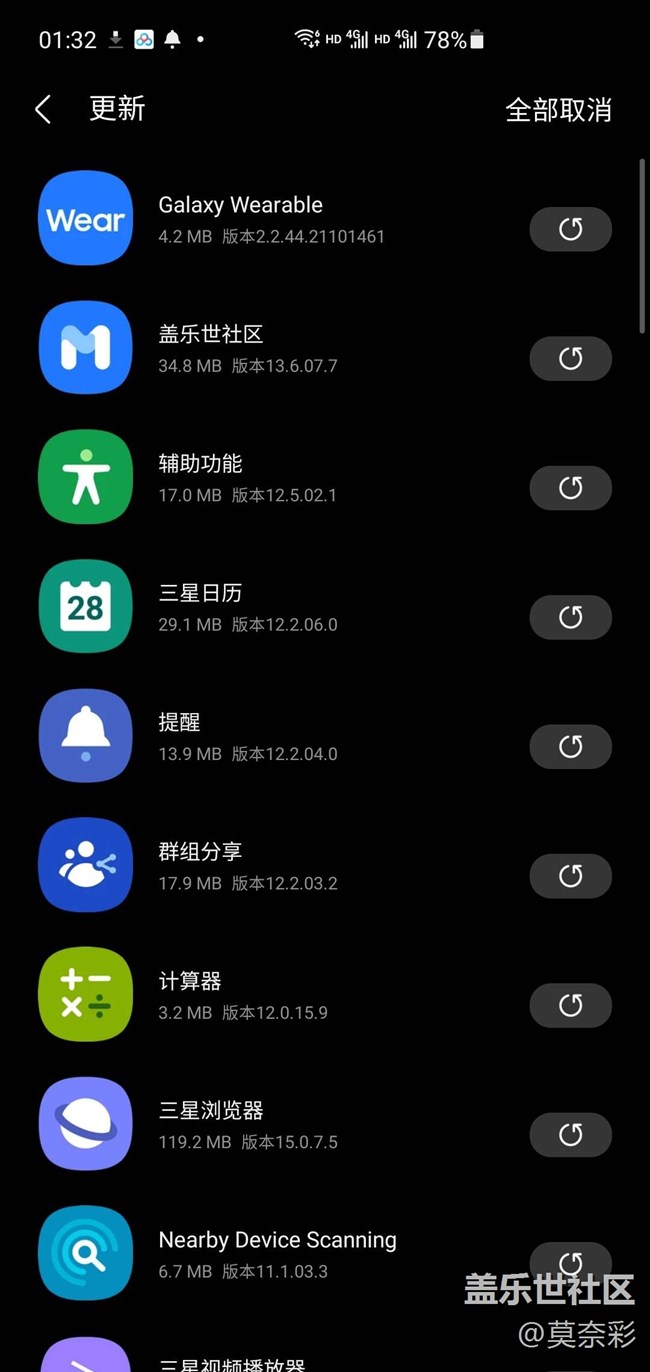Update the 盖乐世社区 app
Image resolution: width=650 pixels, height=1372 pixels.
570,359
